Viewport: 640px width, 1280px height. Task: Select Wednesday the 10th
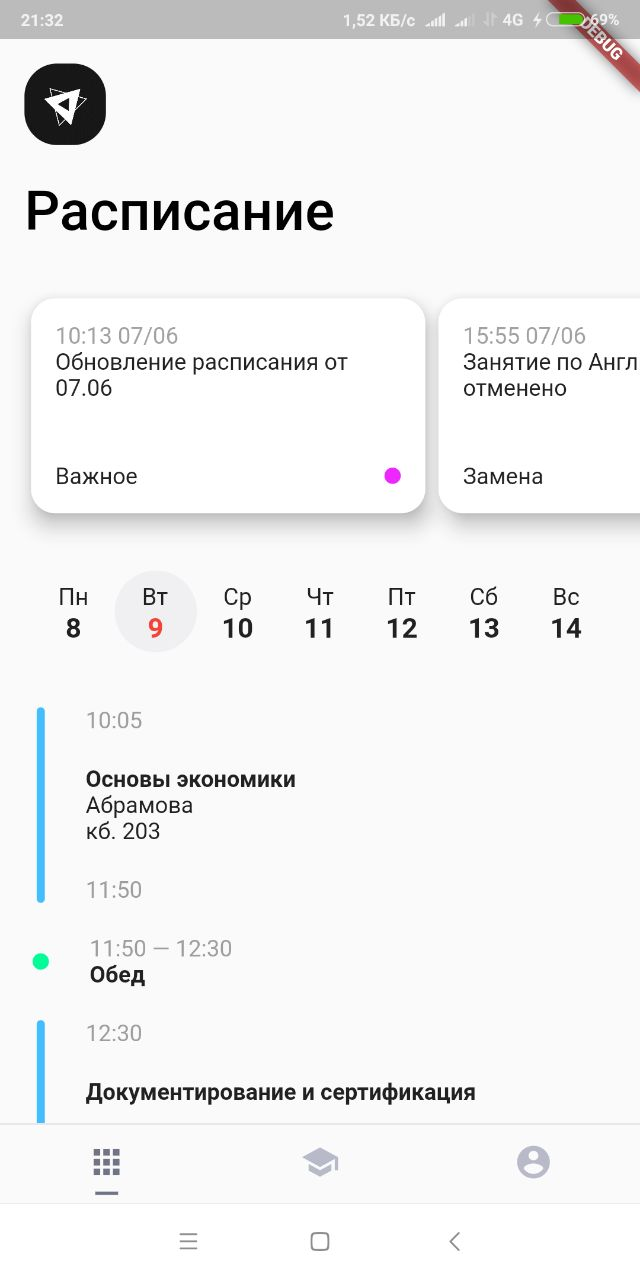(237, 612)
